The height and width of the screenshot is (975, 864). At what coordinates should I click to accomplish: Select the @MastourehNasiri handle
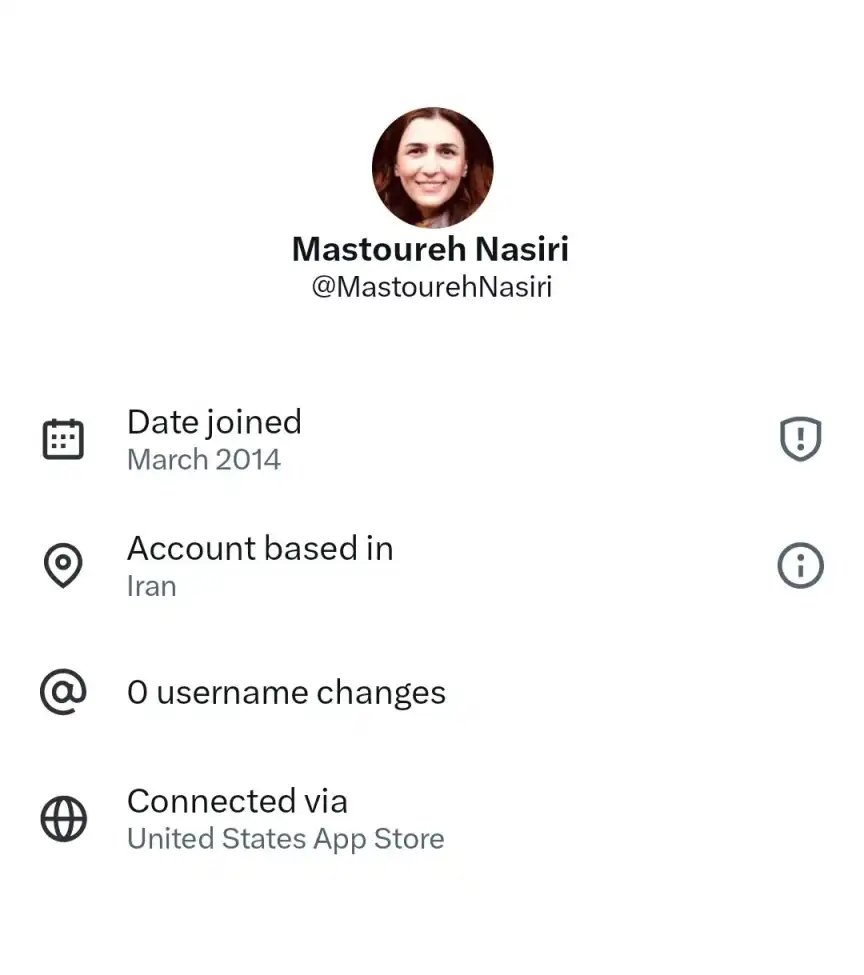(432, 287)
